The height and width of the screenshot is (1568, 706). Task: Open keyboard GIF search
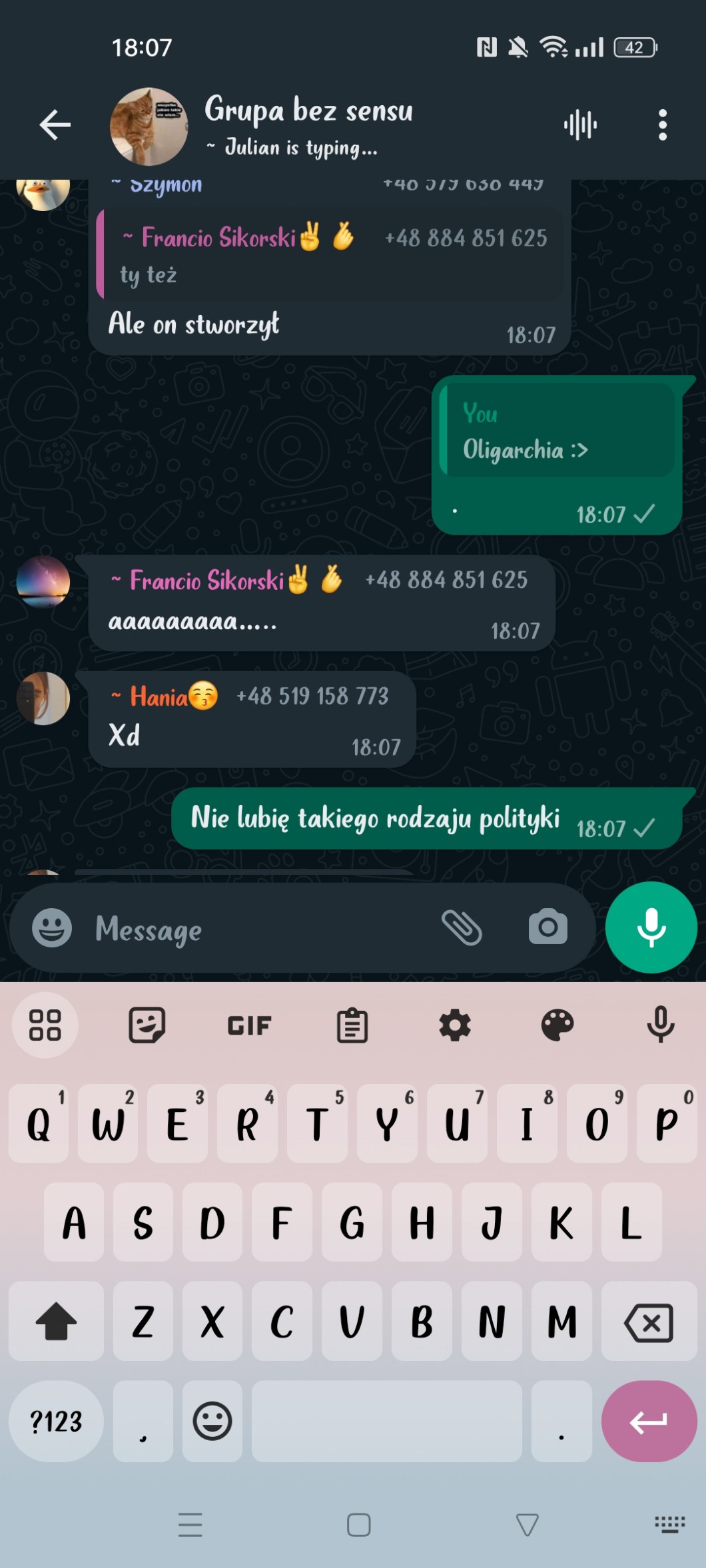click(x=250, y=1025)
